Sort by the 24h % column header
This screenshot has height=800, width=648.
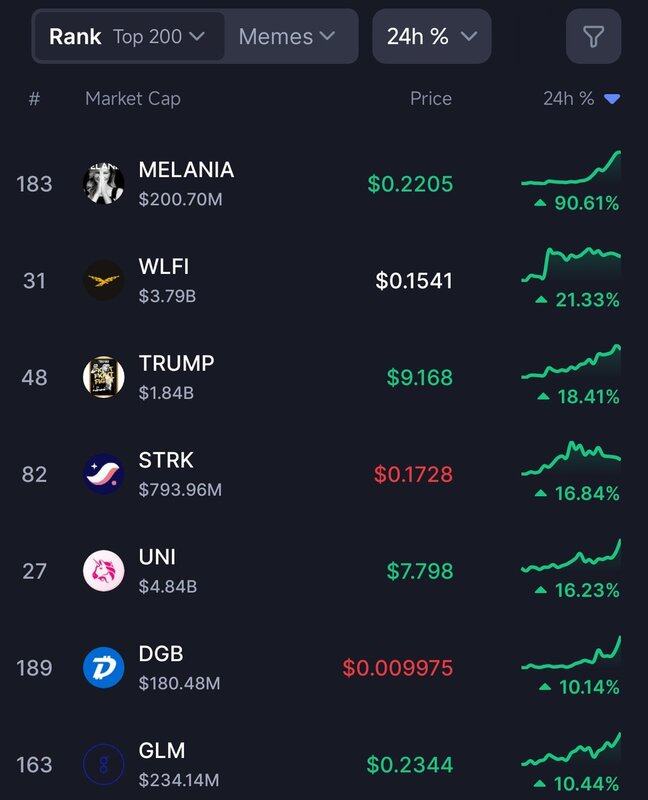[580, 98]
